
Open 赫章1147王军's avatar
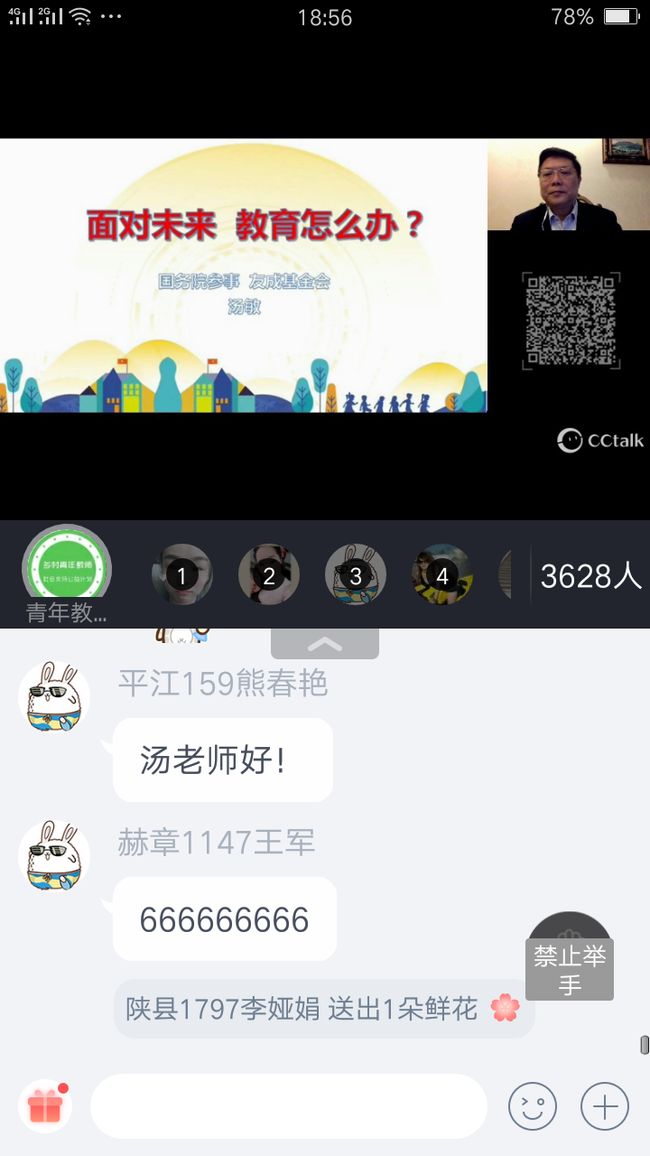54,856
